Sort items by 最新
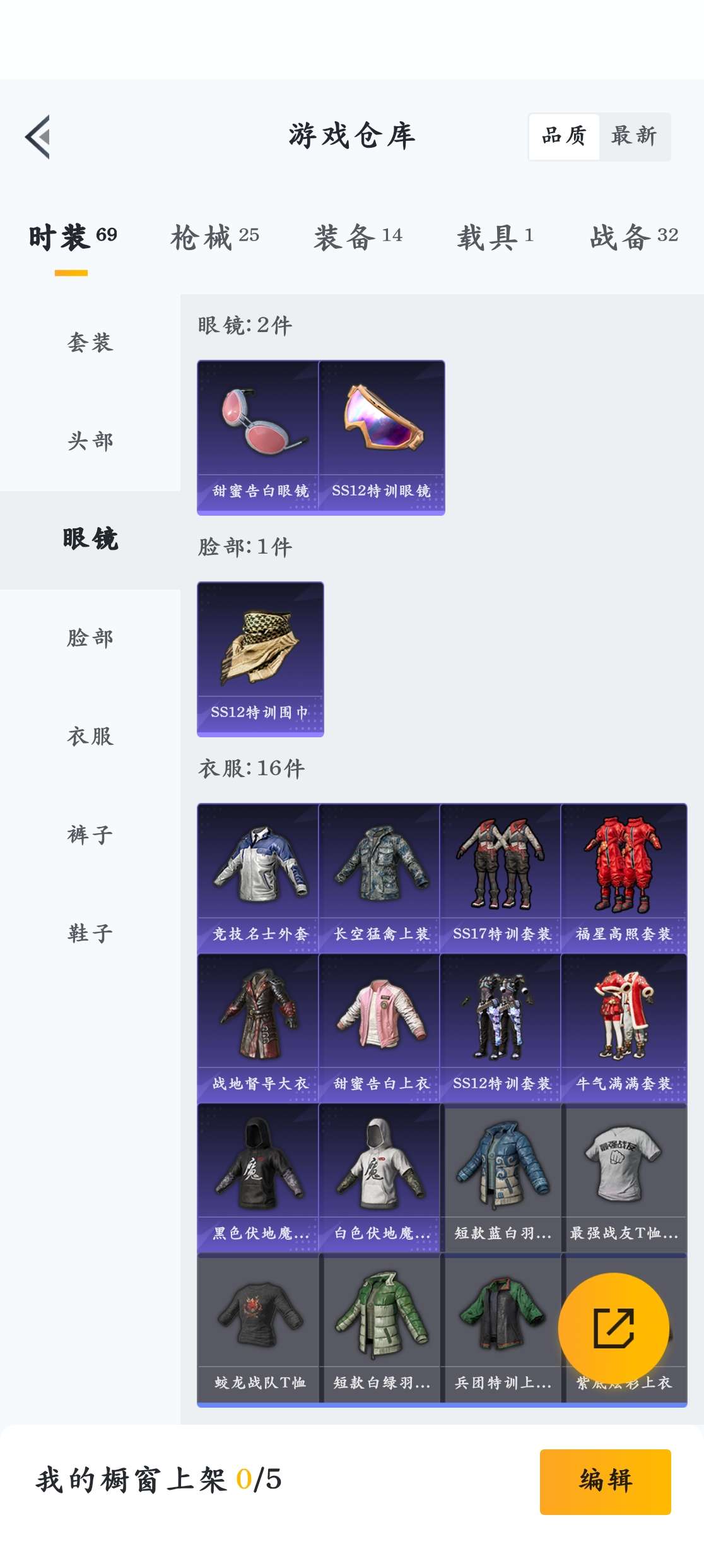This screenshot has height=1568, width=704. click(x=633, y=136)
